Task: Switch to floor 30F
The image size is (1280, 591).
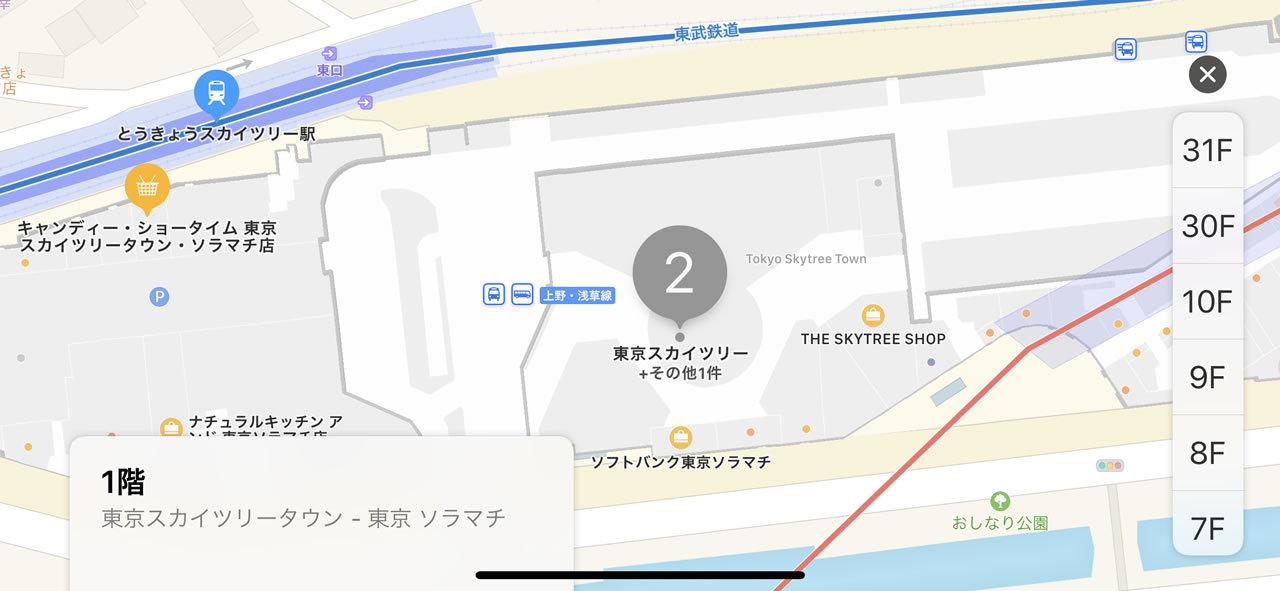Action: coord(1207,226)
